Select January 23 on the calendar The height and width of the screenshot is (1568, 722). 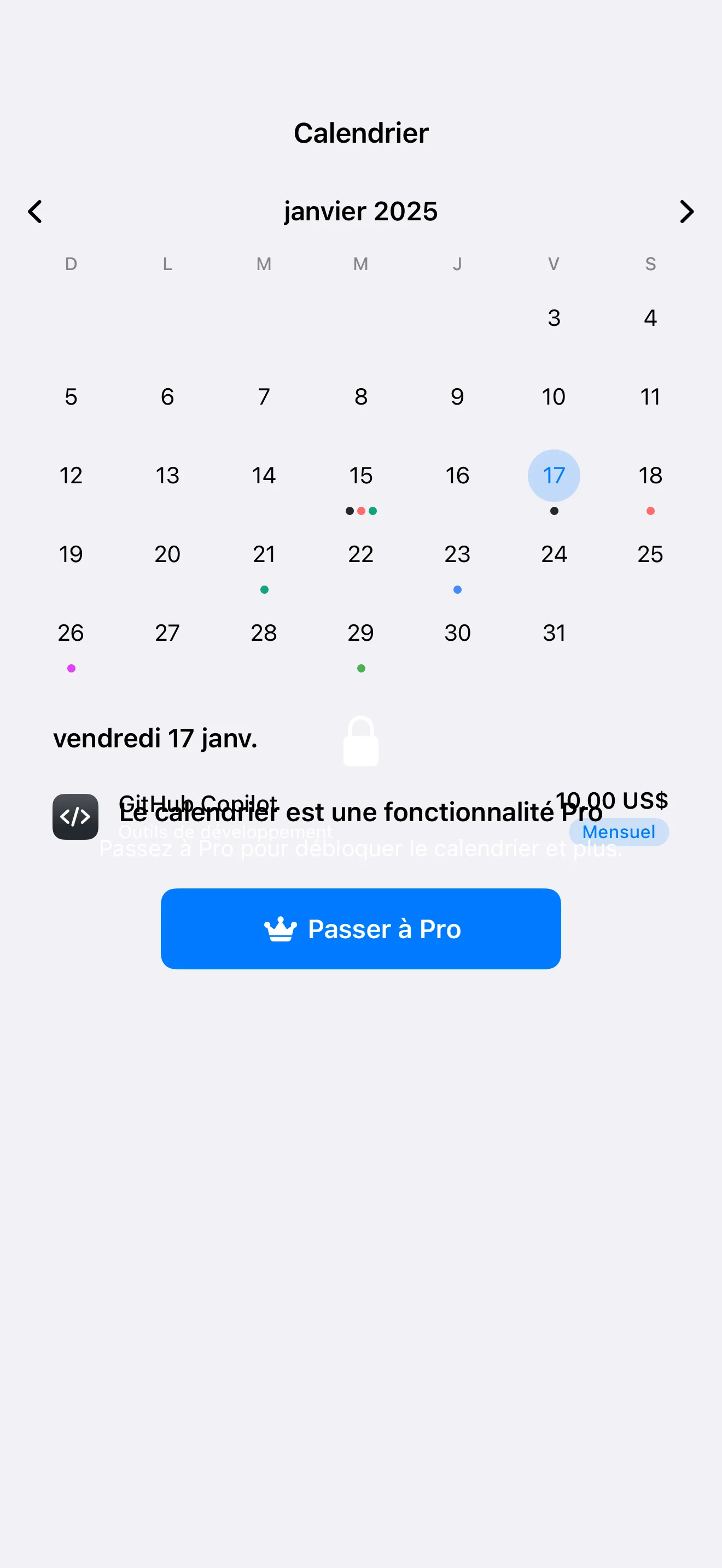pos(457,554)
